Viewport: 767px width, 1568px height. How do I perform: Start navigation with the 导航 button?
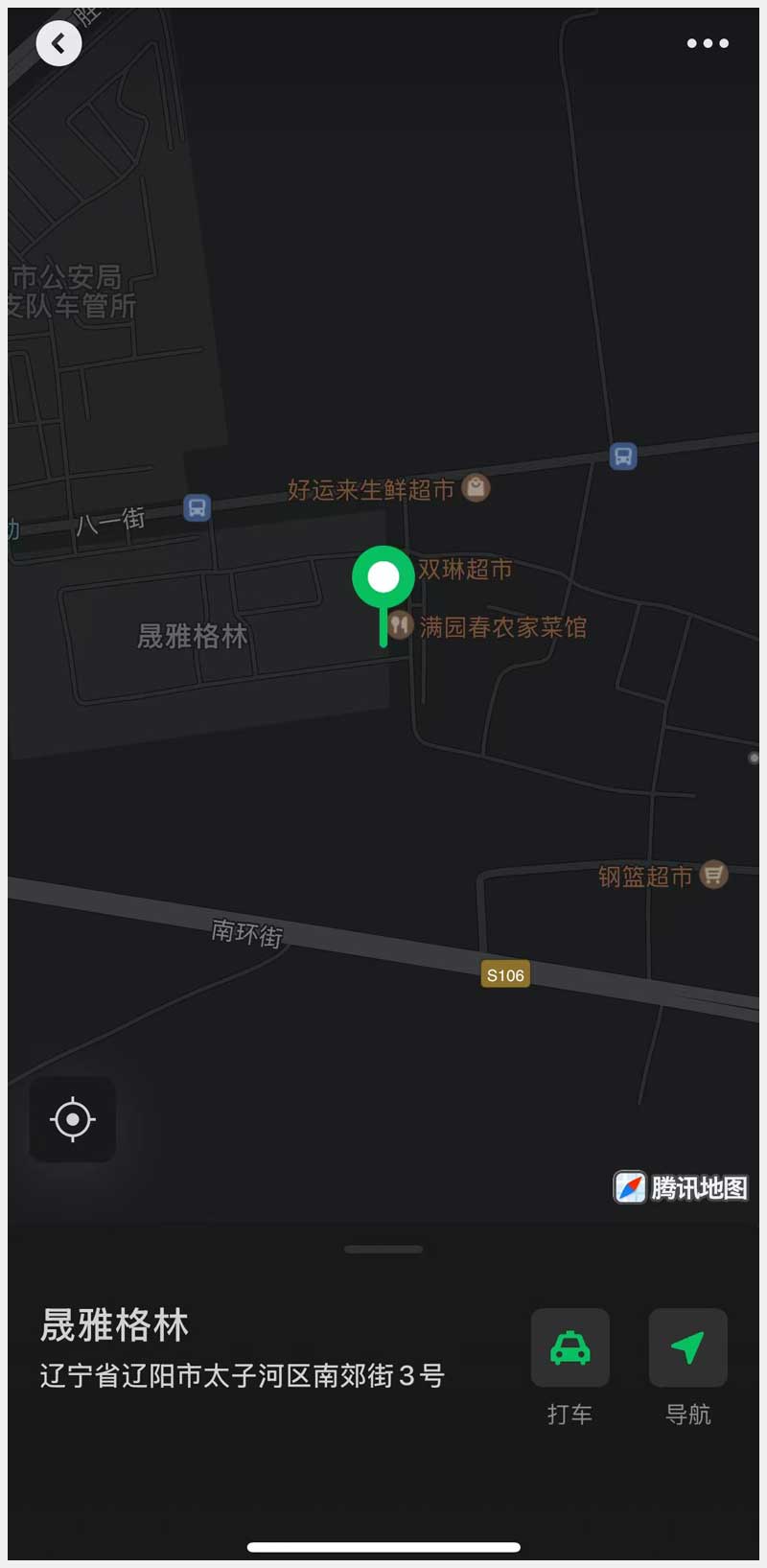pyautogui.click(x=687, y=1347)
